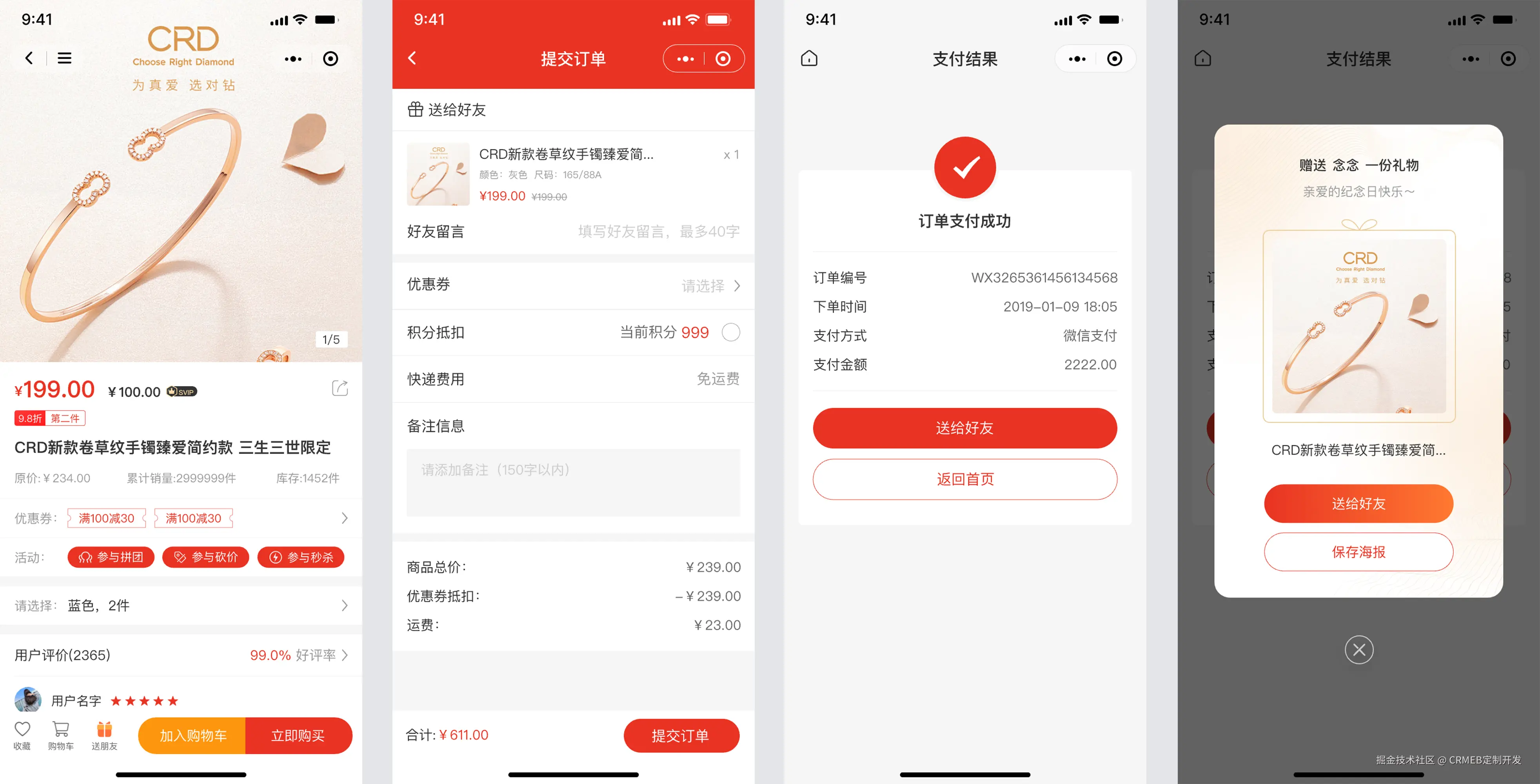
Task: Save the gift poster via 保存海报
Action: [x=1358, y=552]
